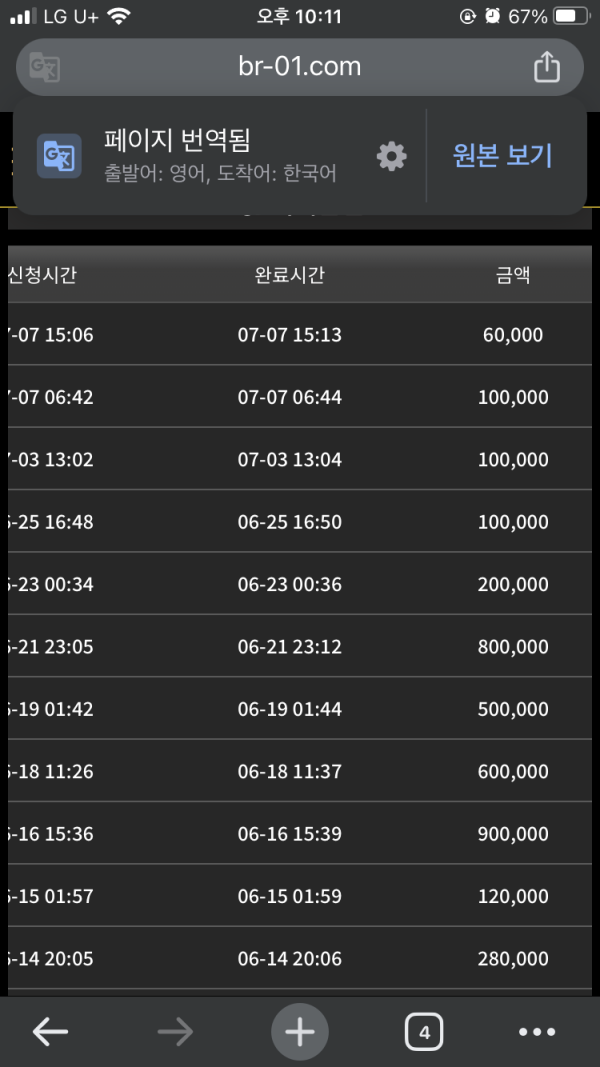Viewport: 600px width, 1067px height.
Task: Open the translate icon in address bar
Action: coord(45,67)
